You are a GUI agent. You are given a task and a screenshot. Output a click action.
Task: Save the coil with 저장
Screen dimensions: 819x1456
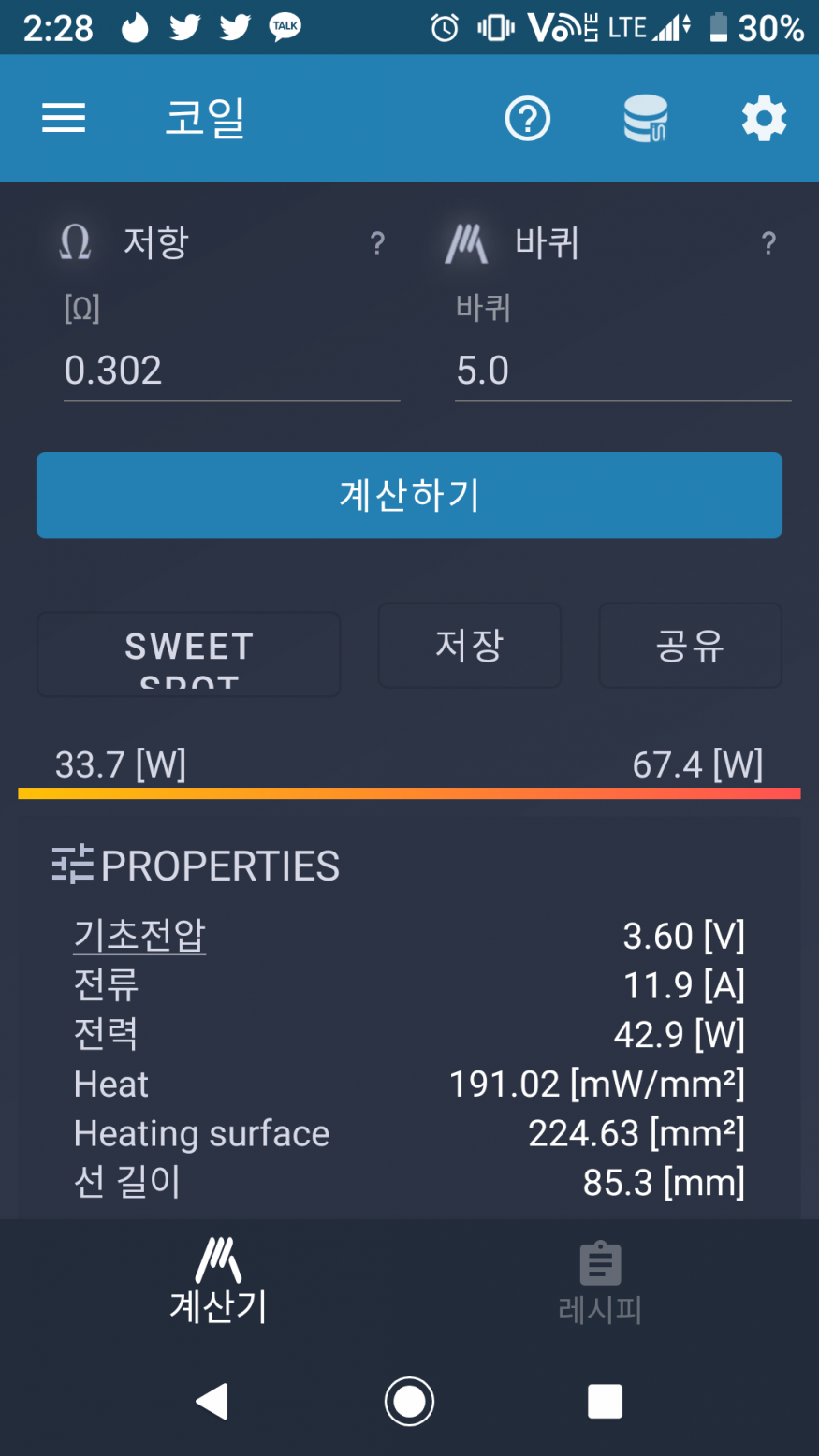[x=470, y=646]
